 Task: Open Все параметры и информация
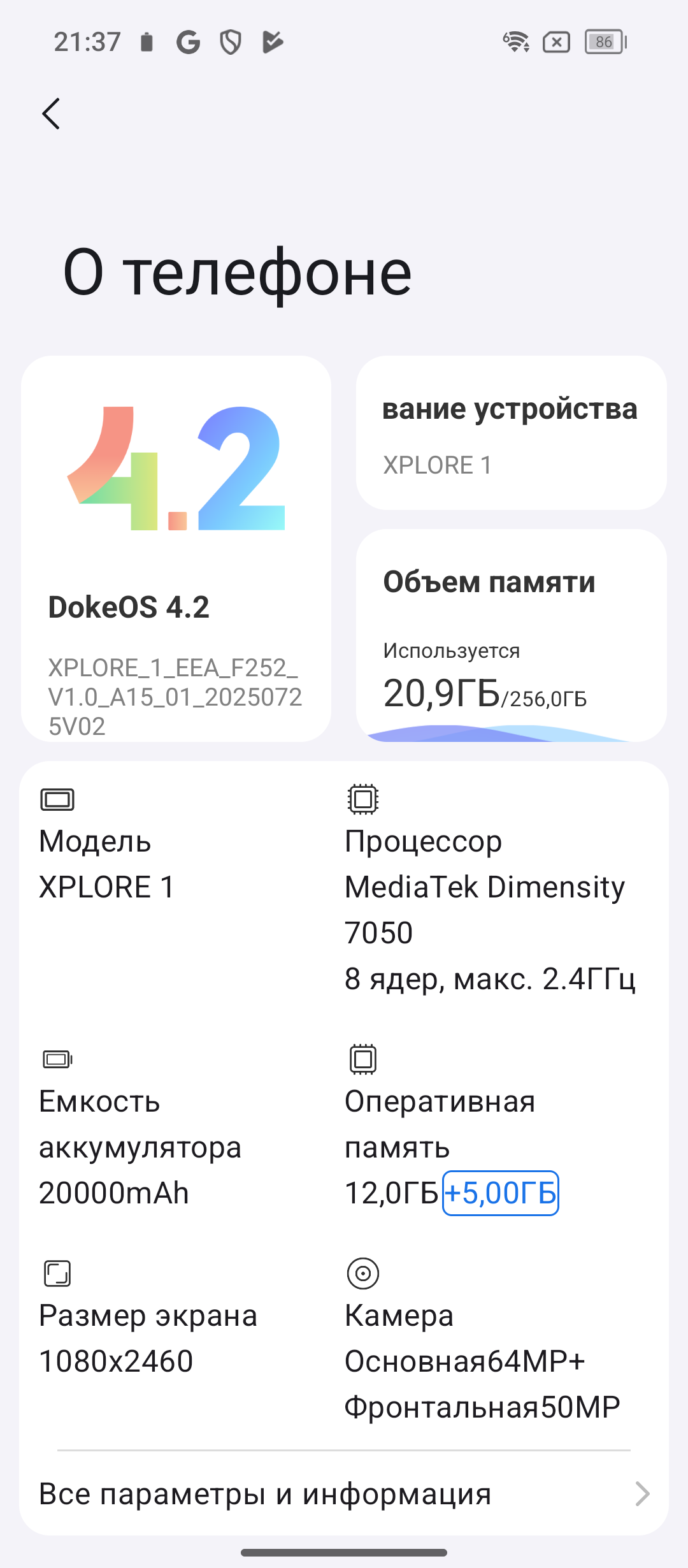(344, 1494)
